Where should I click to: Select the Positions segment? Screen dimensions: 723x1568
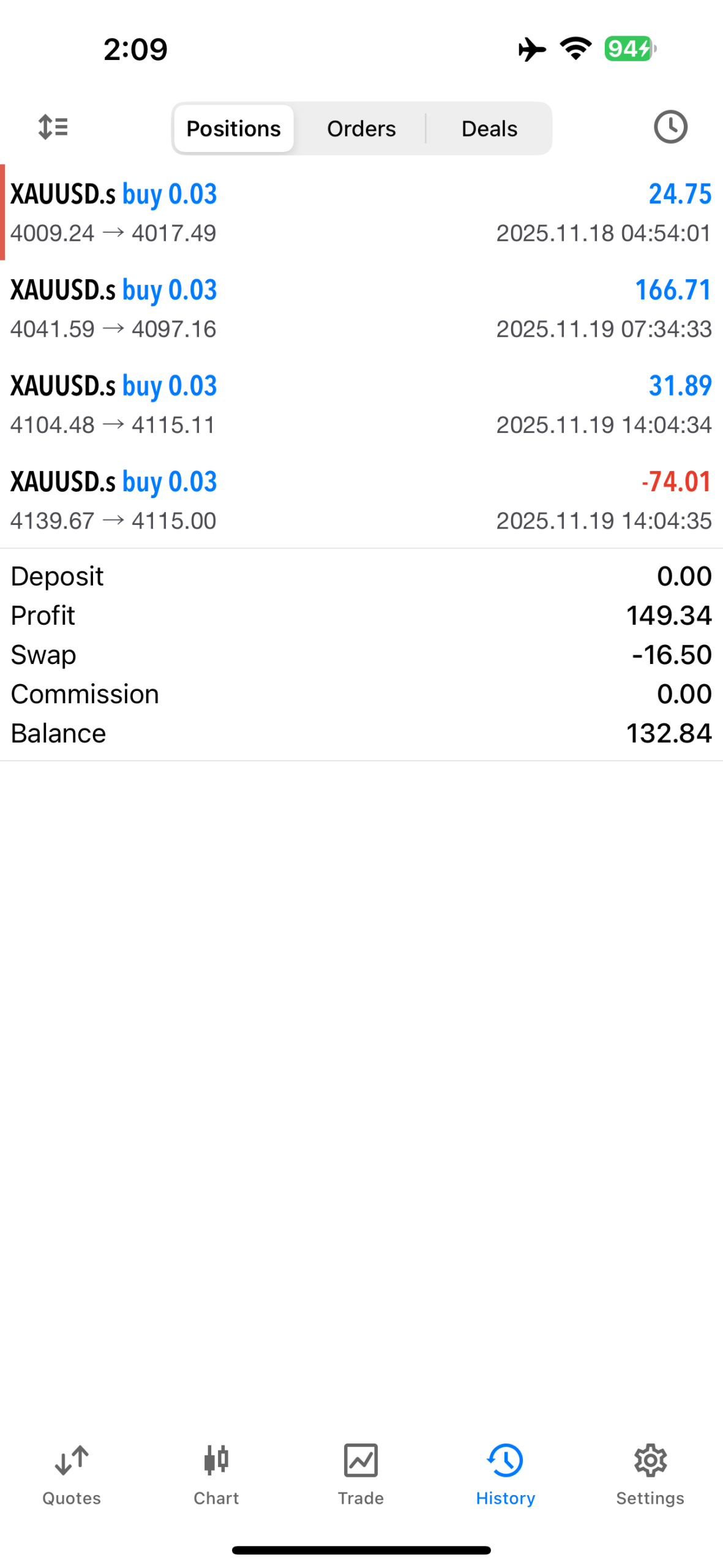233,129
